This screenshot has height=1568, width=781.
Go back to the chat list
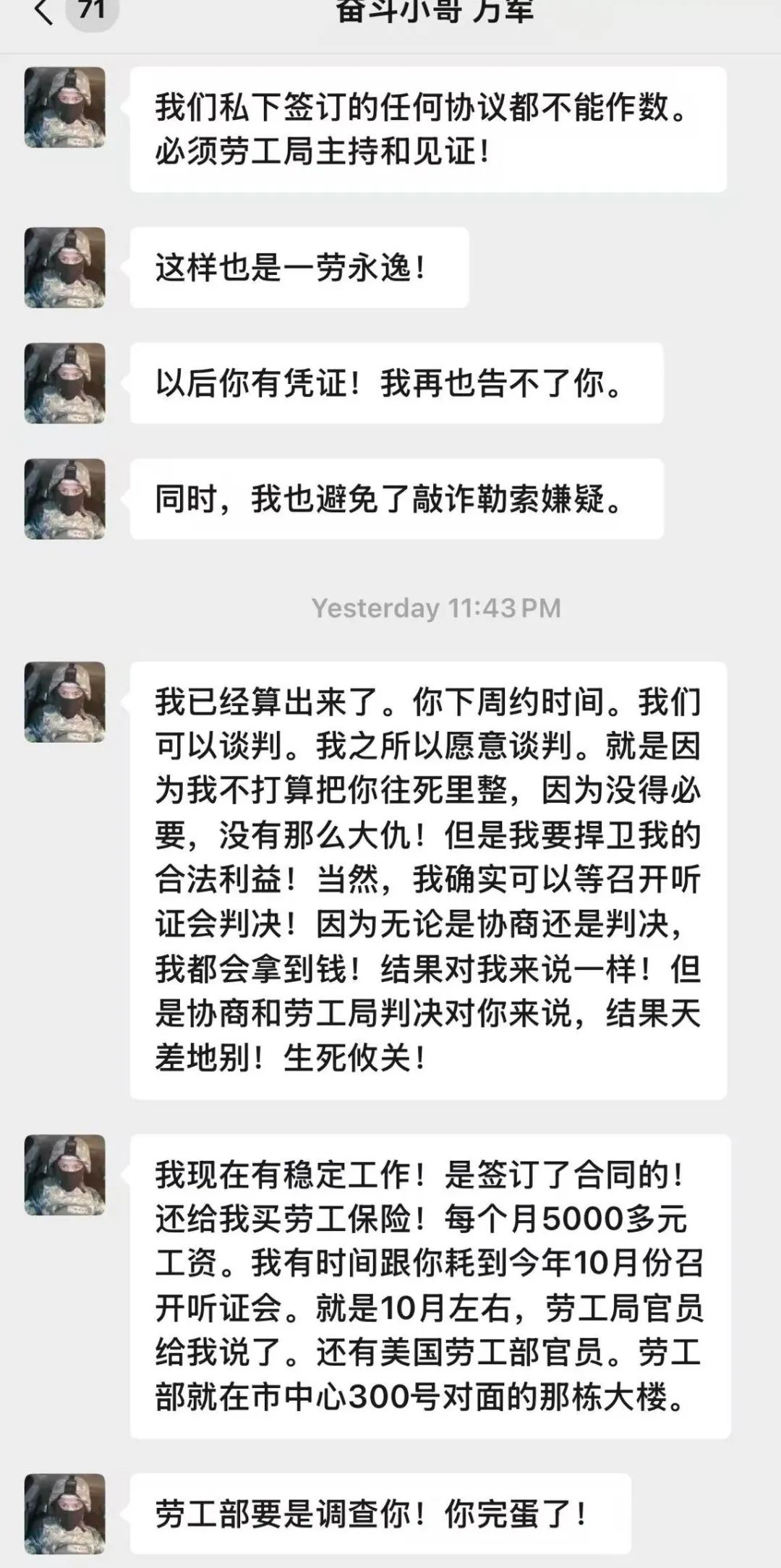(x=45, y=12)
